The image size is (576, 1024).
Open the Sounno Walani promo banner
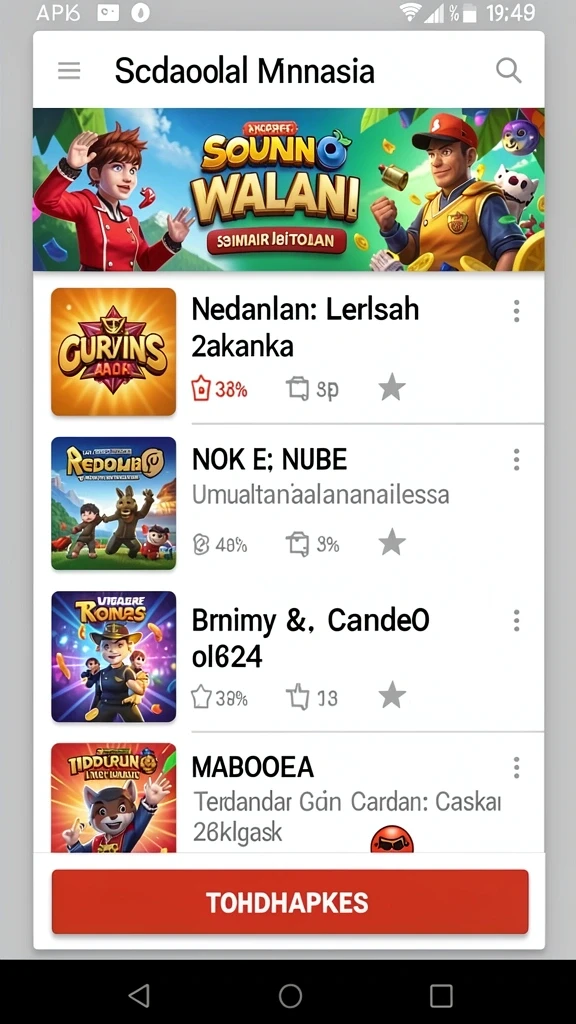(289, 189)
